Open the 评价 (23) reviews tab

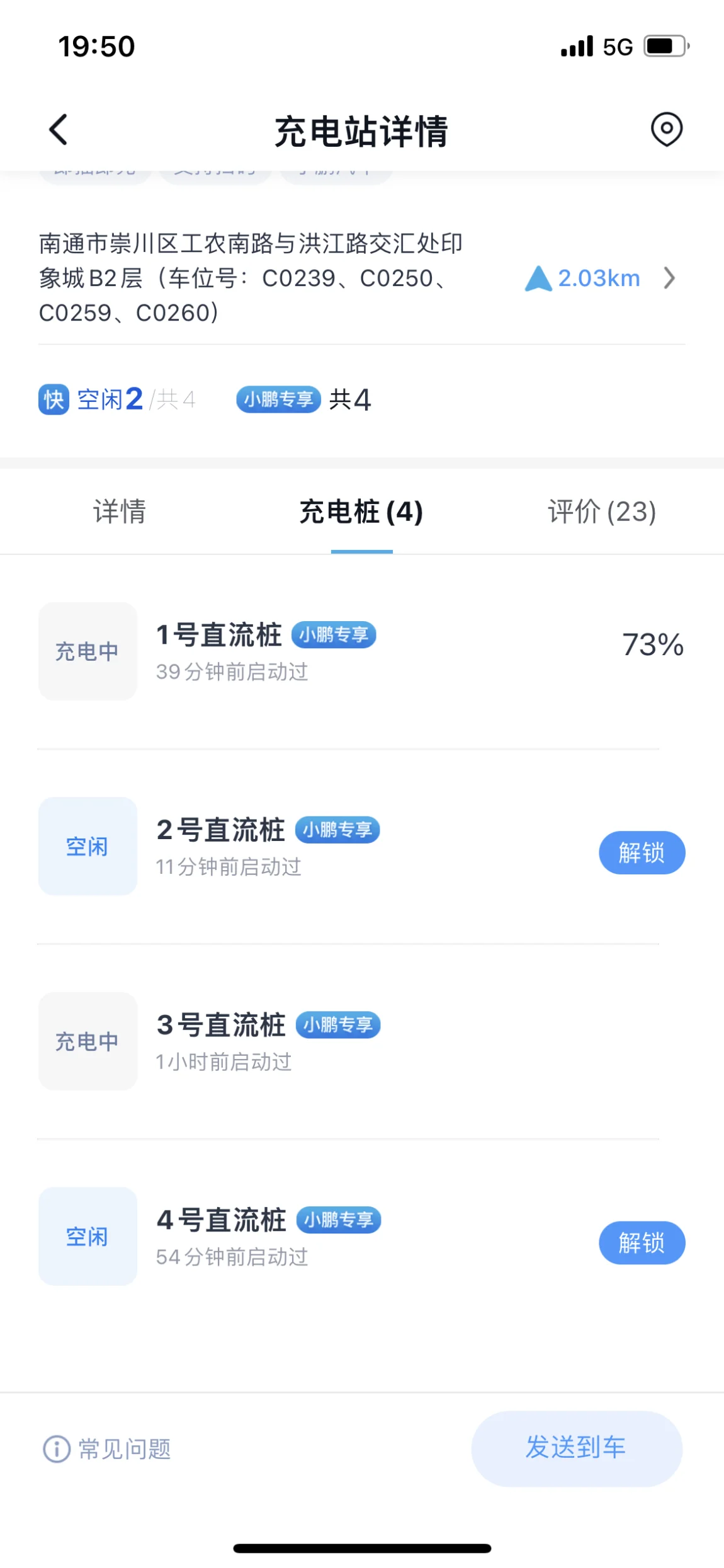click(602, 511)
